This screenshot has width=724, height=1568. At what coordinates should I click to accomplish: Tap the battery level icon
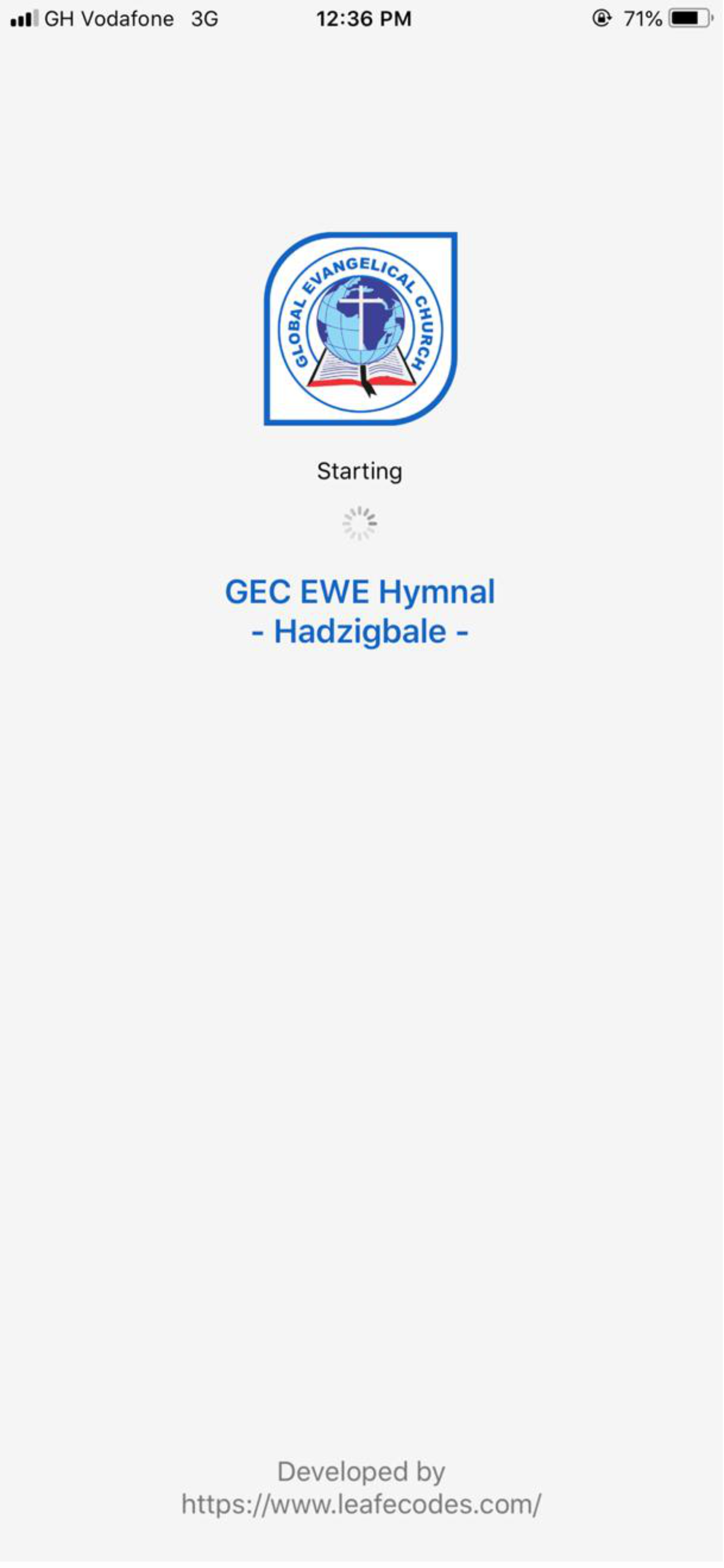688,18
